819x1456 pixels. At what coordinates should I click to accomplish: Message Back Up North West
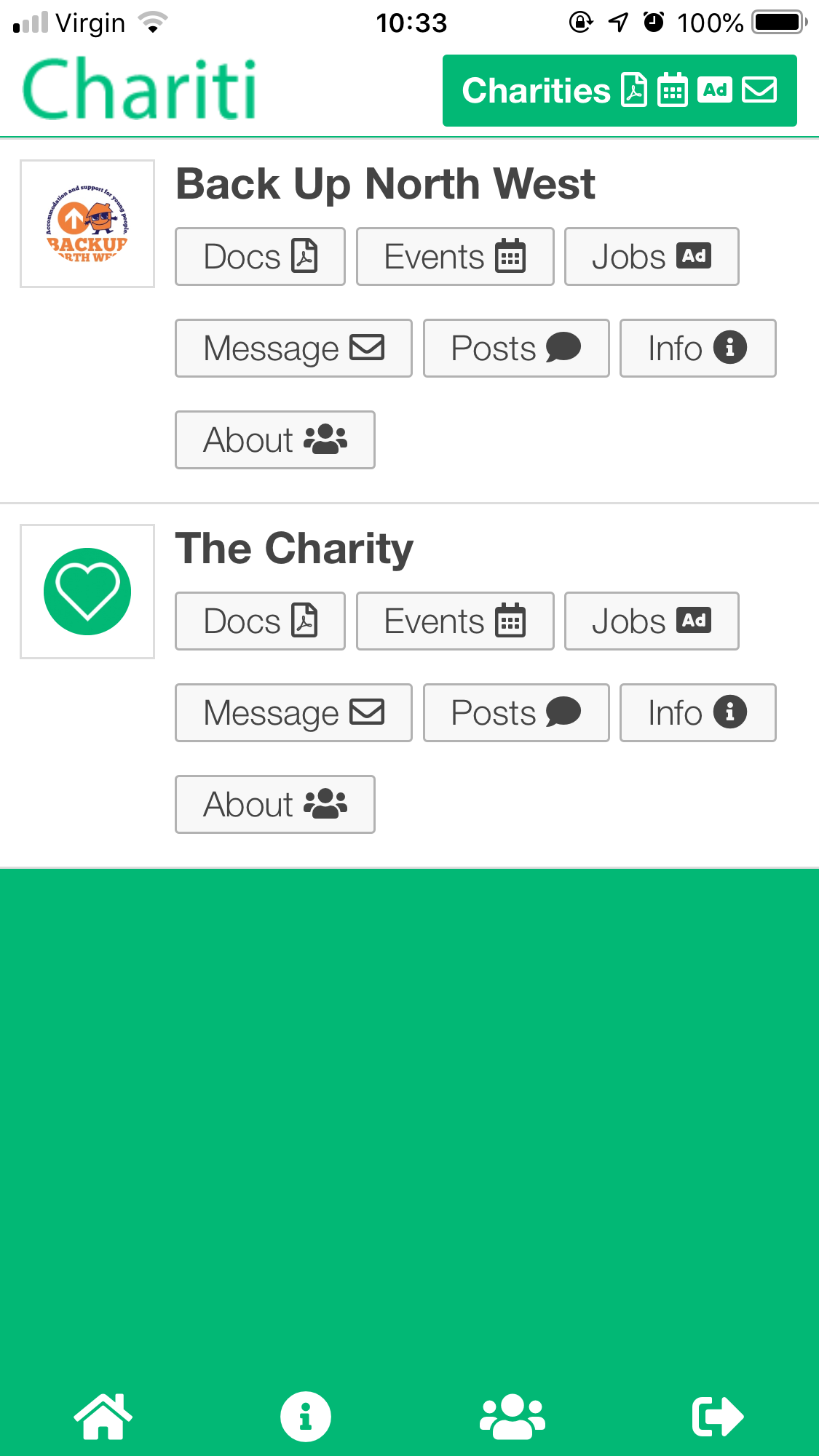click(x=293, y=349)
